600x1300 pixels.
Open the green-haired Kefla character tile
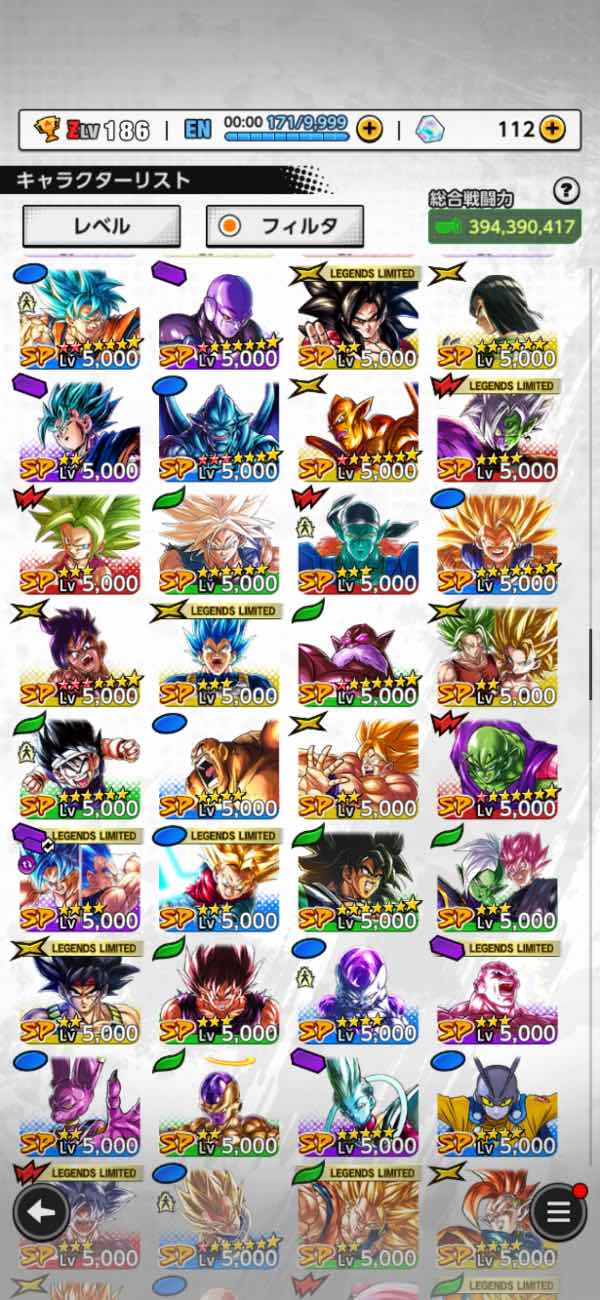click(x=80, y=545)
